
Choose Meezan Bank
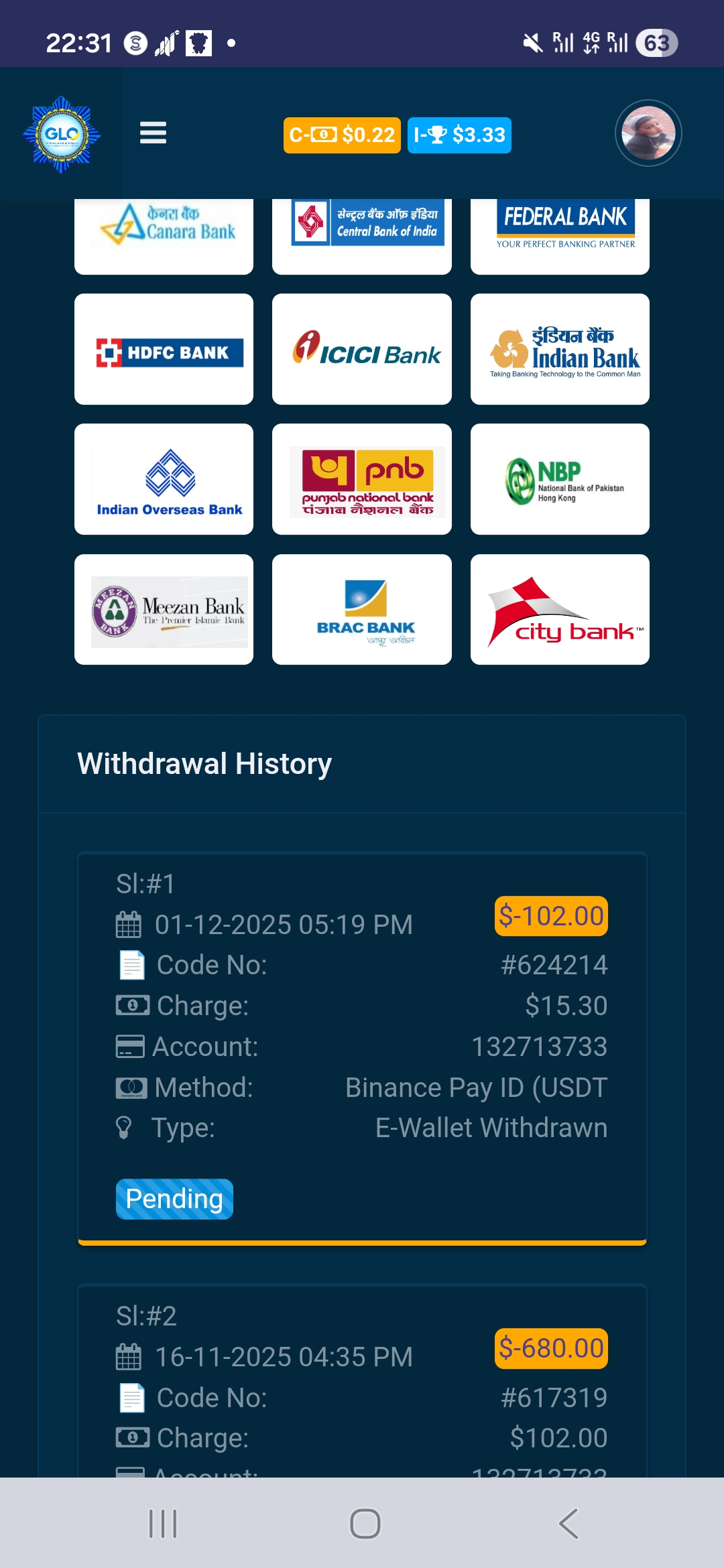coord(164,609)
